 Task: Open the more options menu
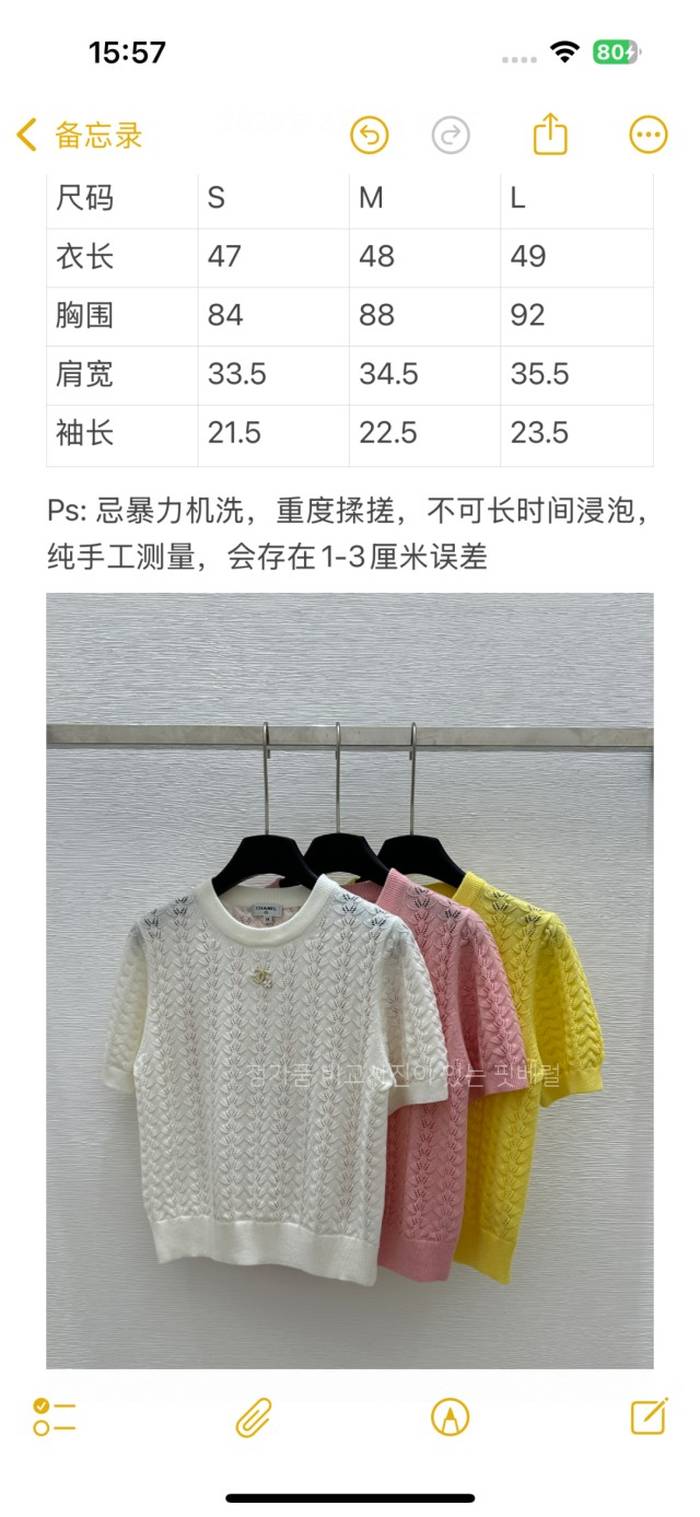tap(648, 135)
